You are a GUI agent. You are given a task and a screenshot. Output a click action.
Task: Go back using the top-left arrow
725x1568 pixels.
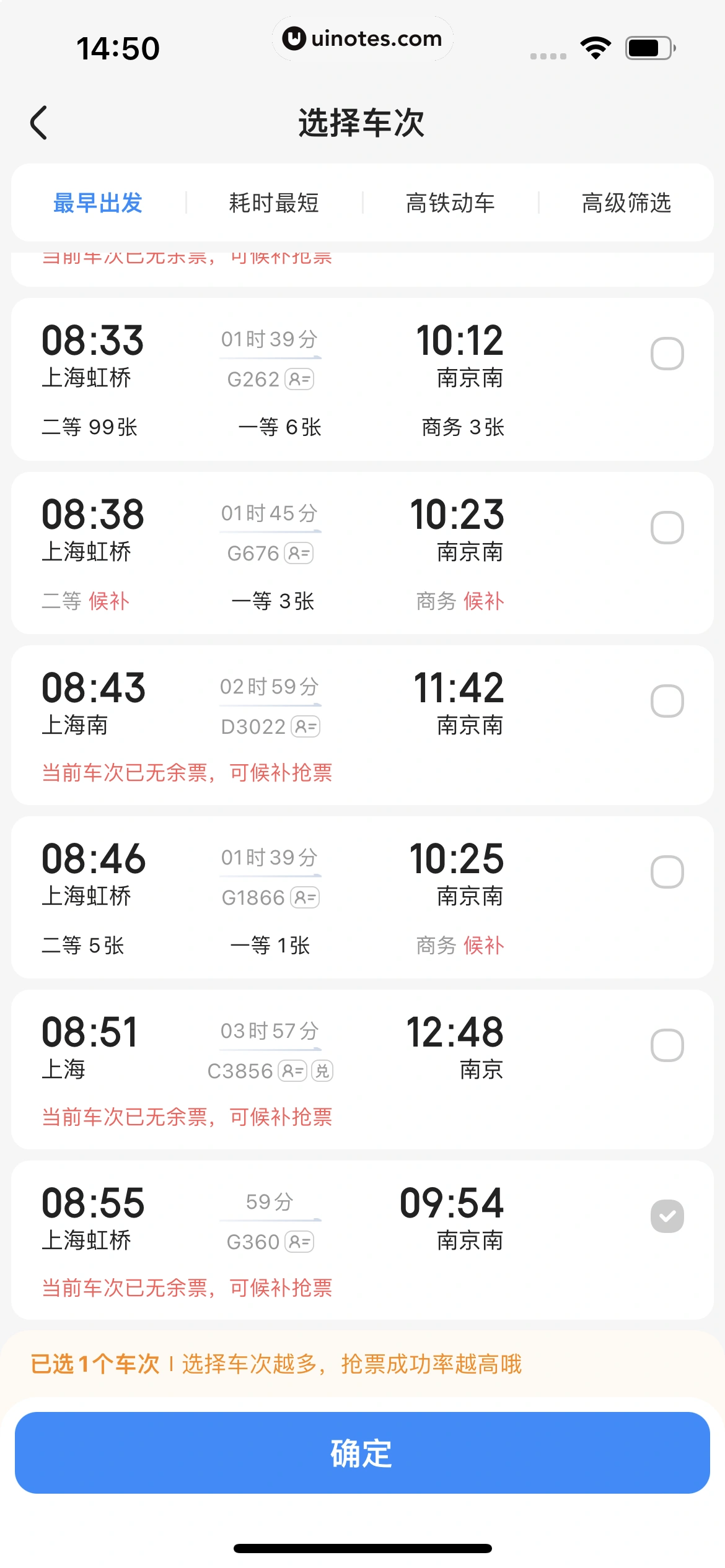pos(39,123)
